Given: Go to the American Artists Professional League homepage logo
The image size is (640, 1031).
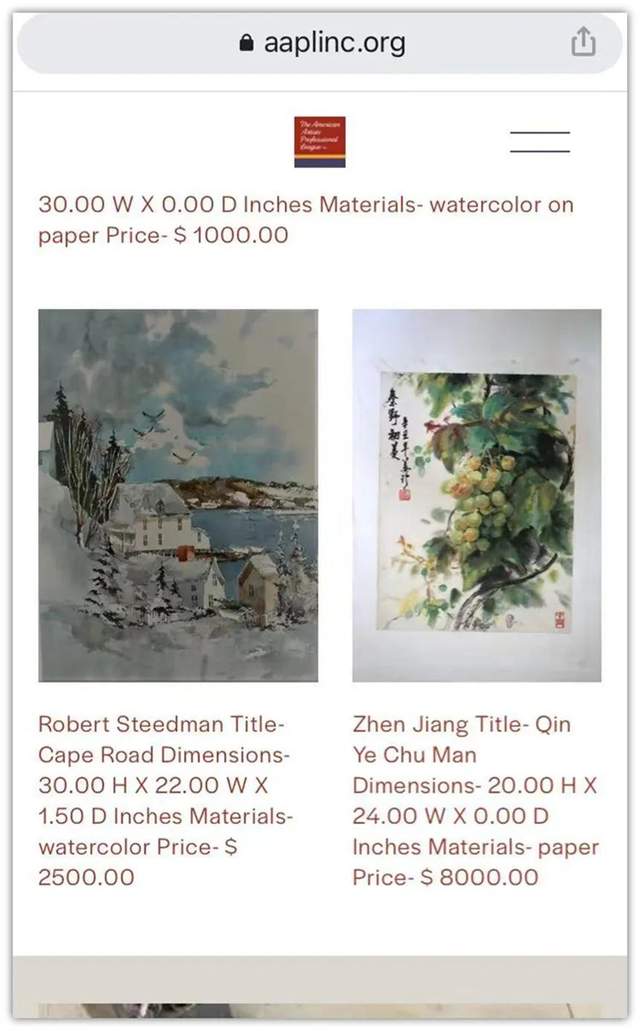Looking at the screenshot, I should click(320, 141).
